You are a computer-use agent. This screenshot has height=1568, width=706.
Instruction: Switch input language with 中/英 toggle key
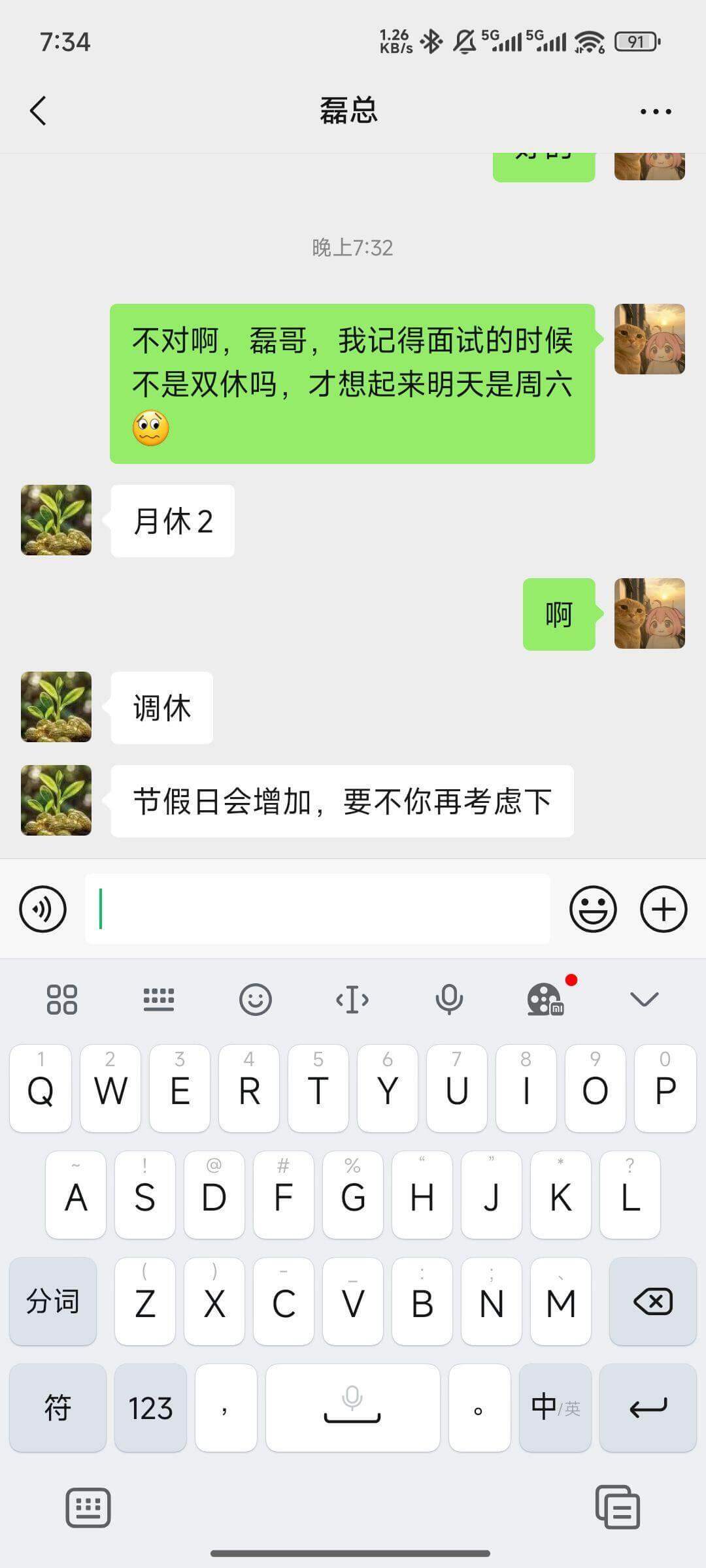[554, 1408]
